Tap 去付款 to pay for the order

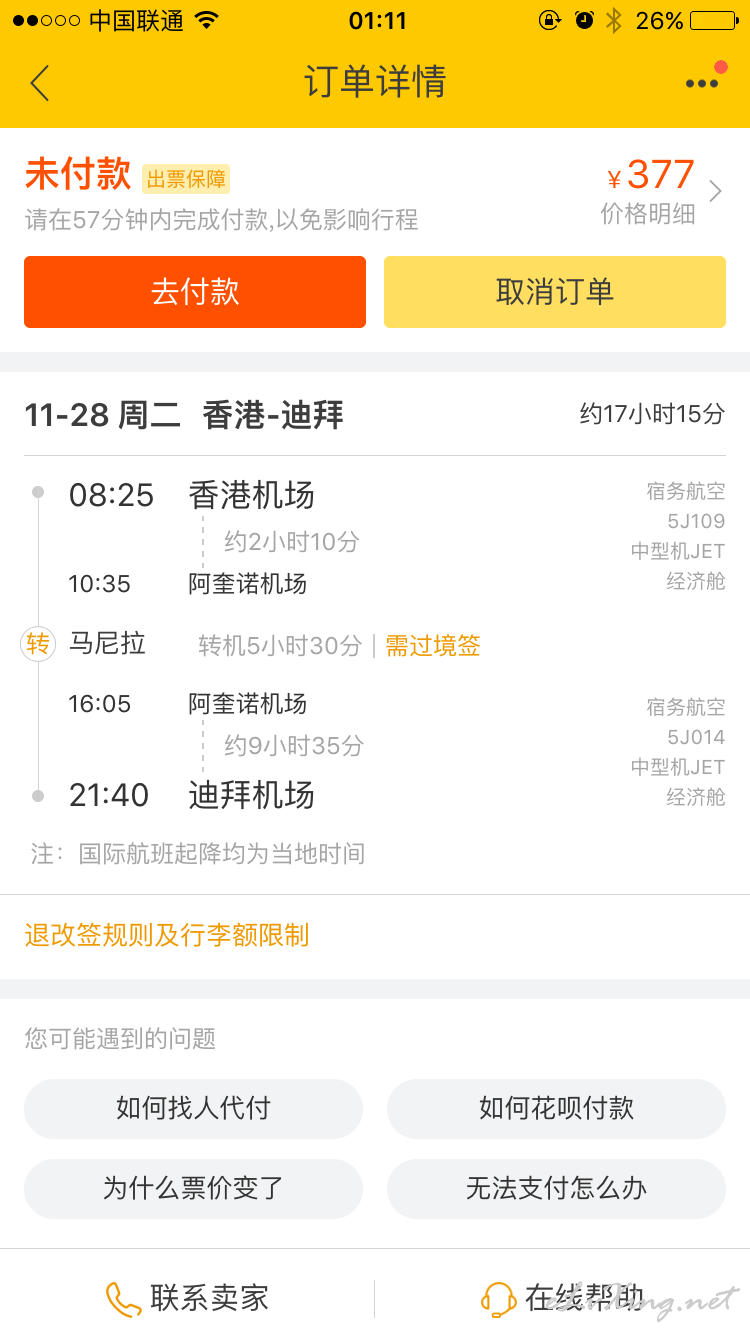[x=195, y=291]
